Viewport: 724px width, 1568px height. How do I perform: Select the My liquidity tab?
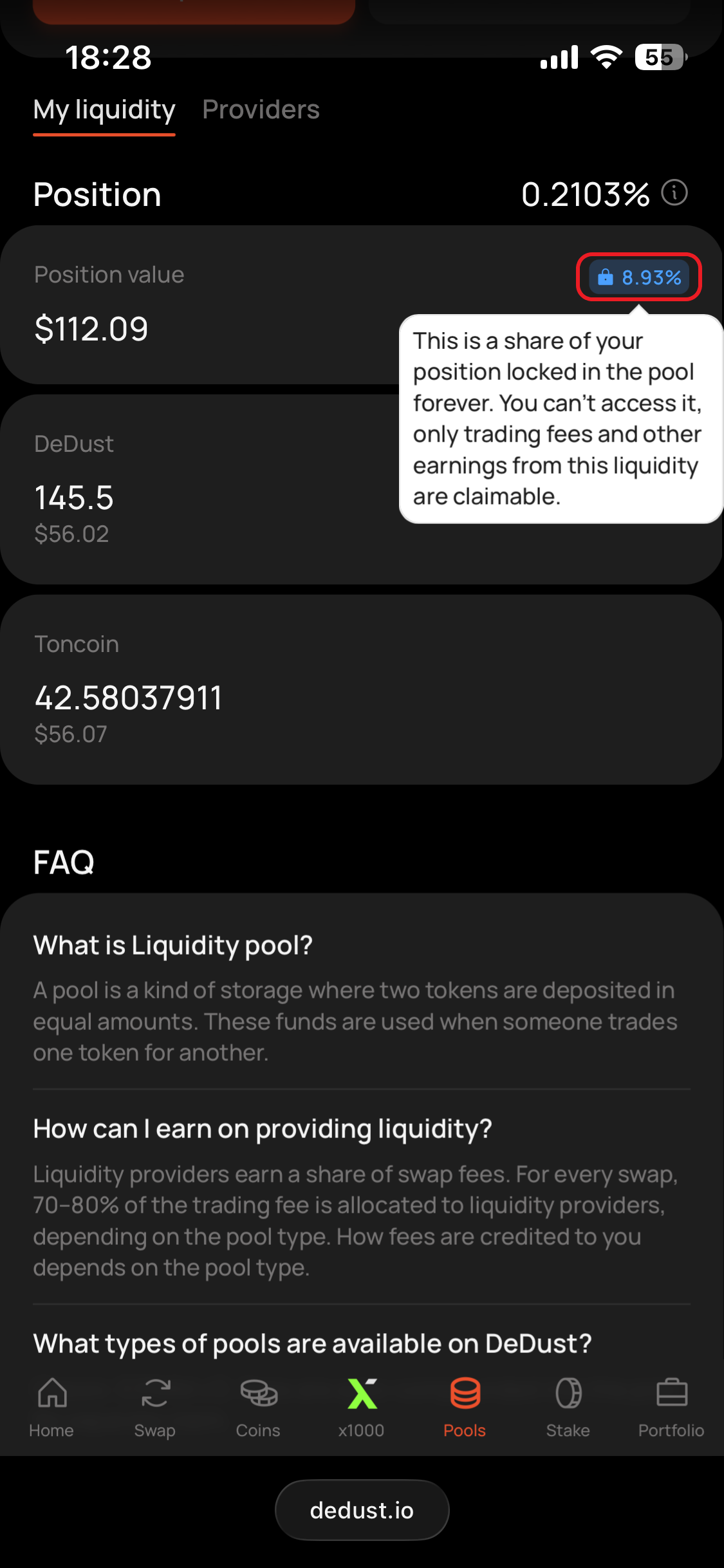pyautogui.click(x=104, y=110)
